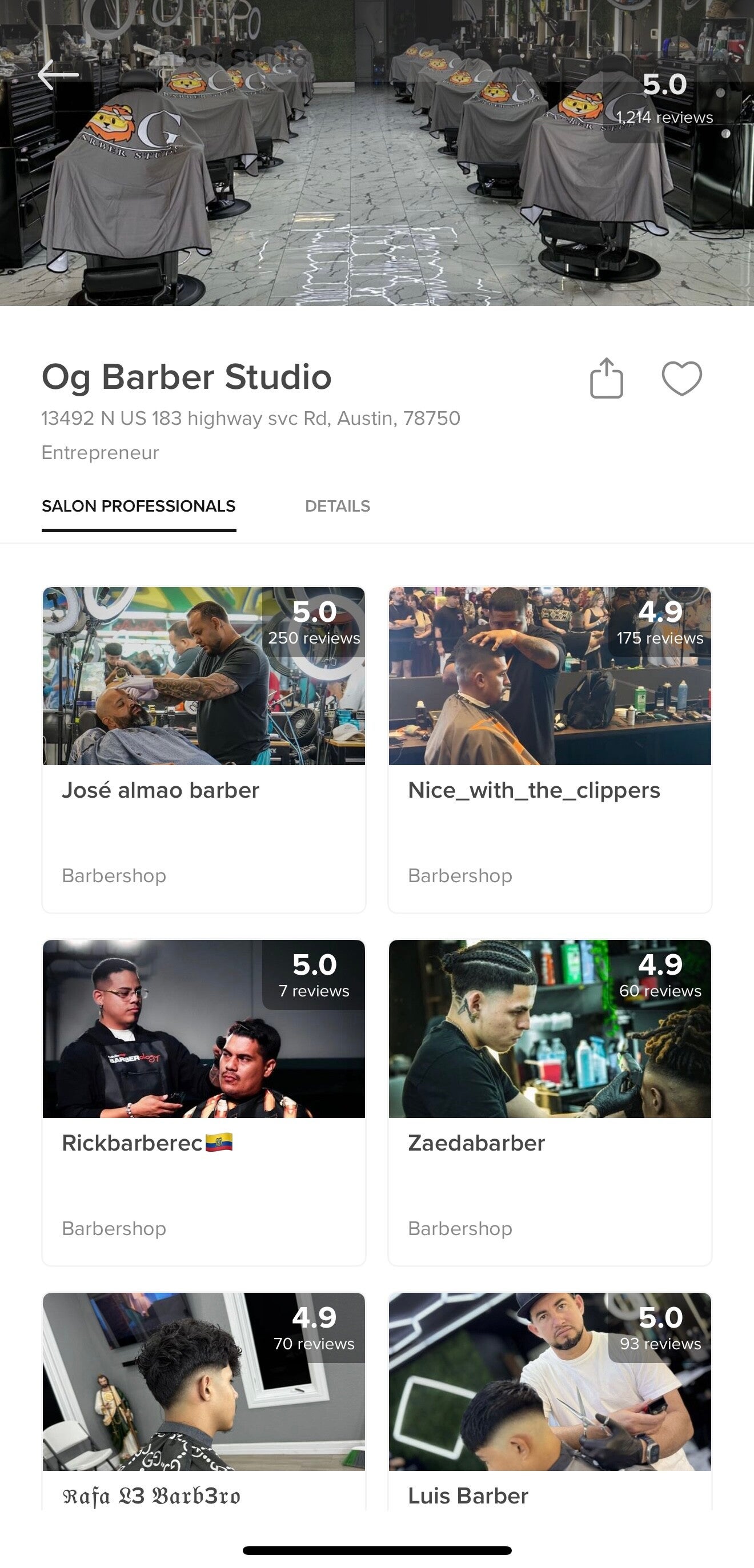The height and width of the screenshot is (1568, 754).
Task: View the Nice_with_the_clippers card
Action: tap(550, 749)
